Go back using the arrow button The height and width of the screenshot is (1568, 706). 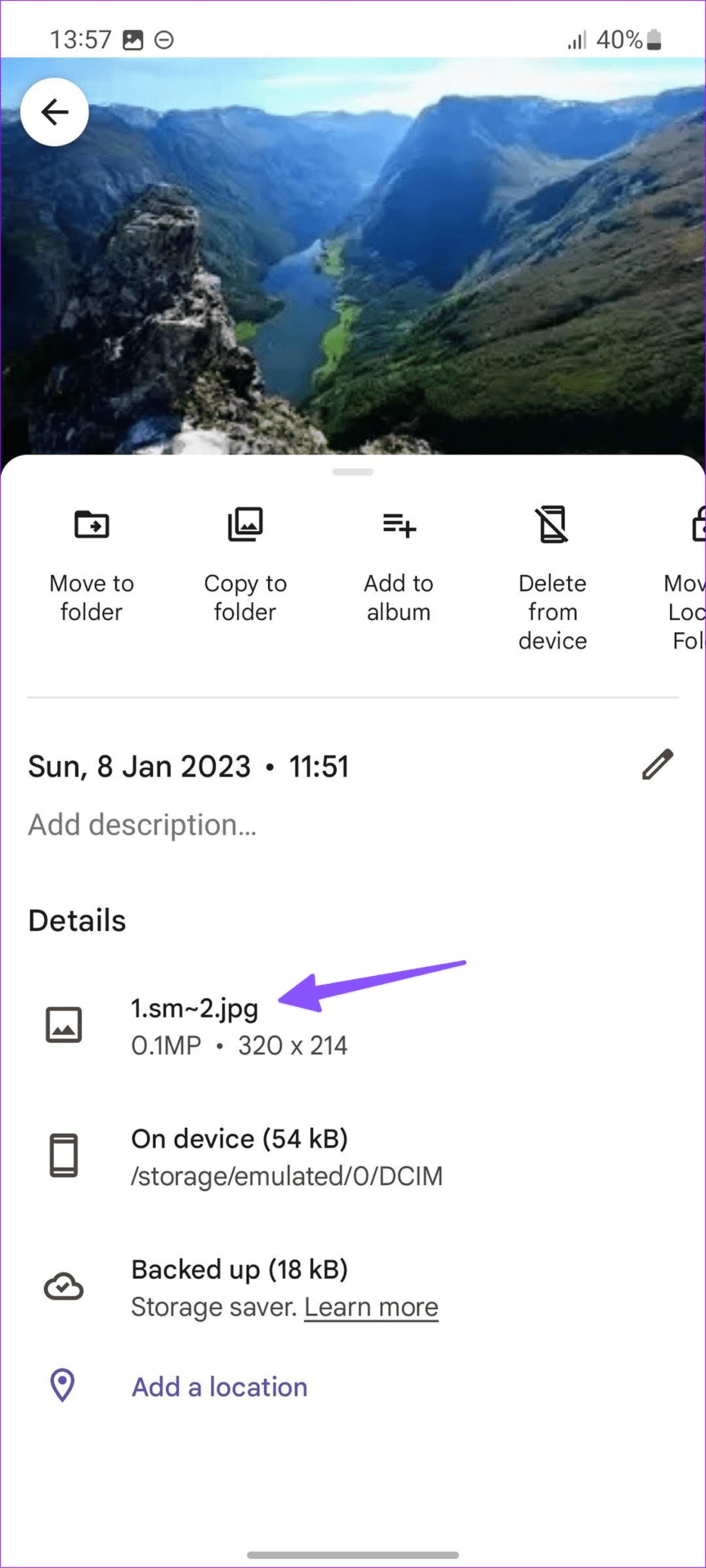click(55, 112)
